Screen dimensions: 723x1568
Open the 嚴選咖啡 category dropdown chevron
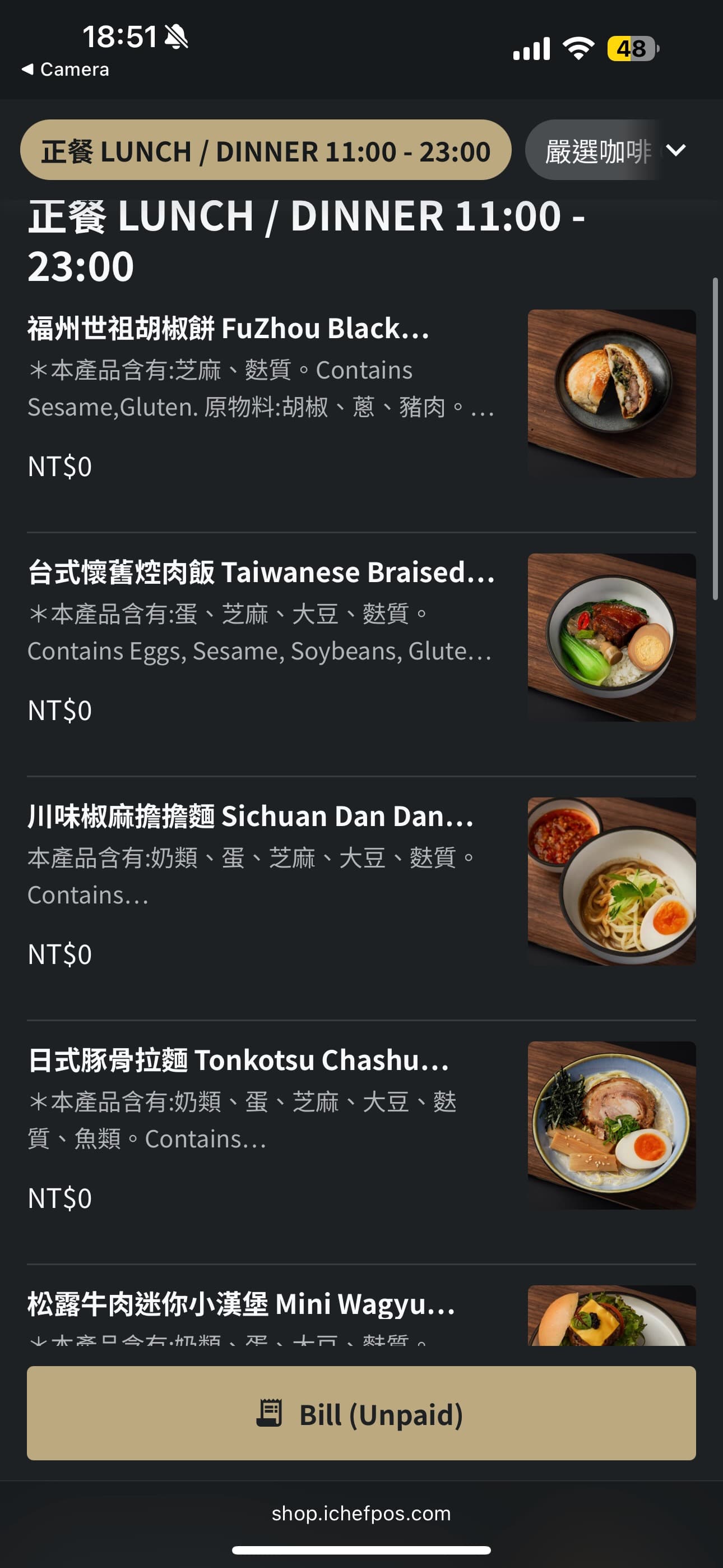(x=678, y=150)
